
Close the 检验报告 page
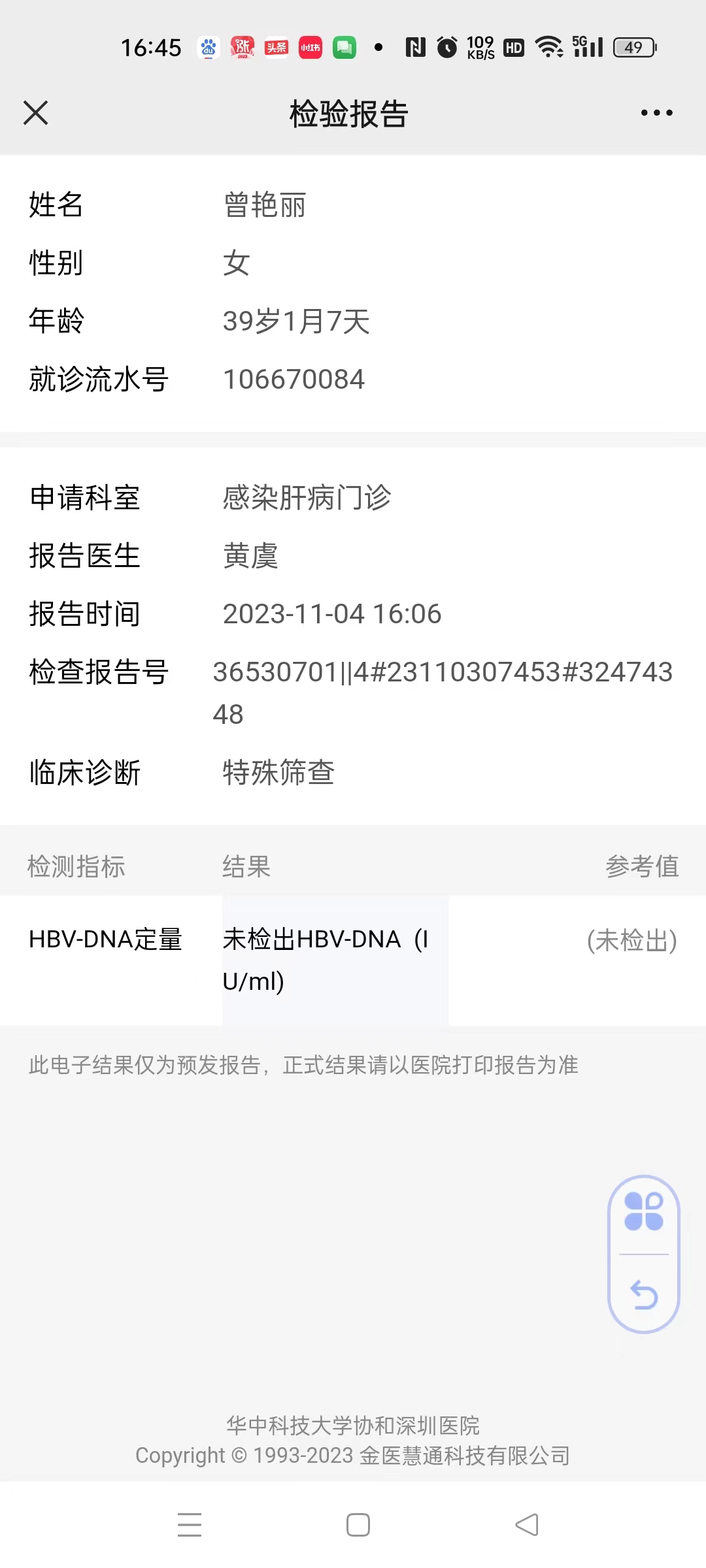point(36,112)
